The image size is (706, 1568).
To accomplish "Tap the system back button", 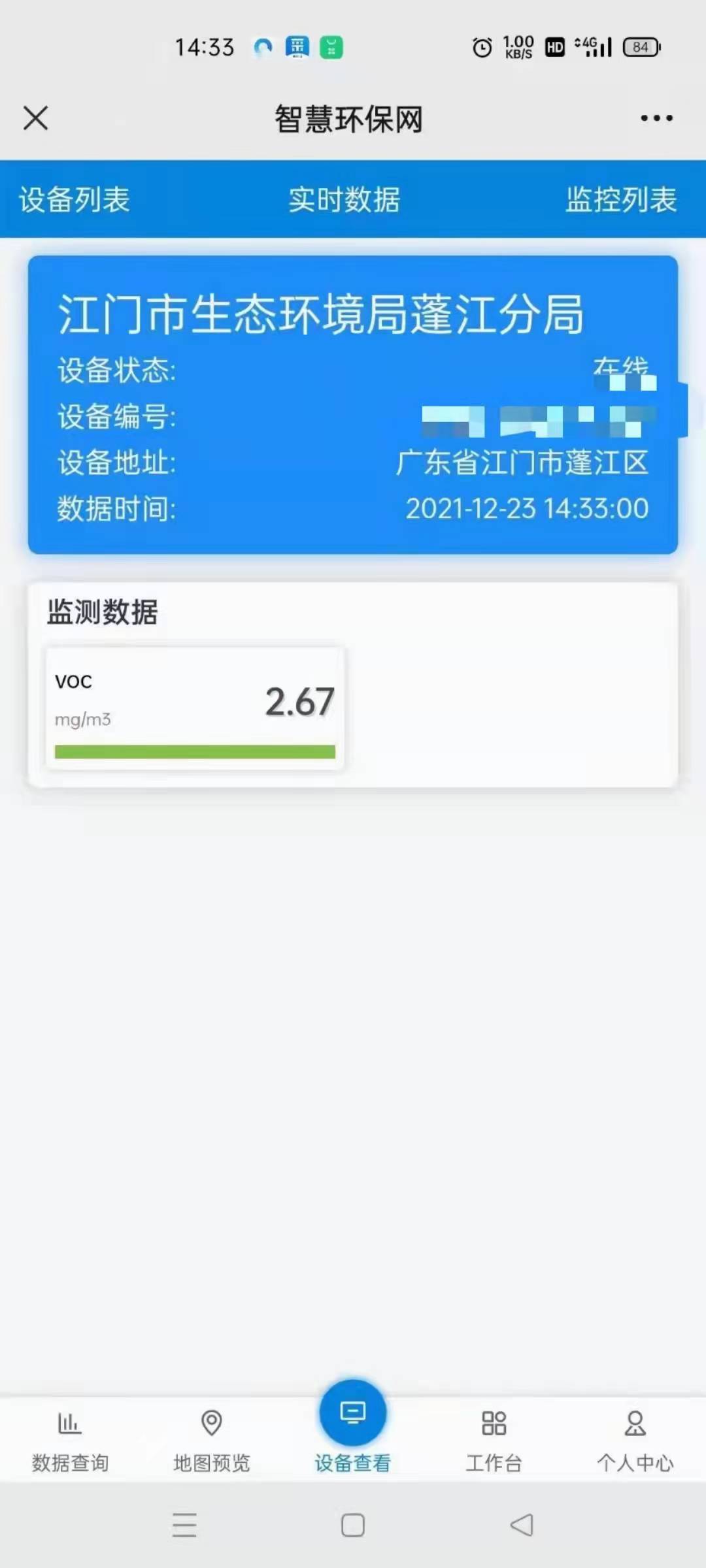I will pos(522,1526).
